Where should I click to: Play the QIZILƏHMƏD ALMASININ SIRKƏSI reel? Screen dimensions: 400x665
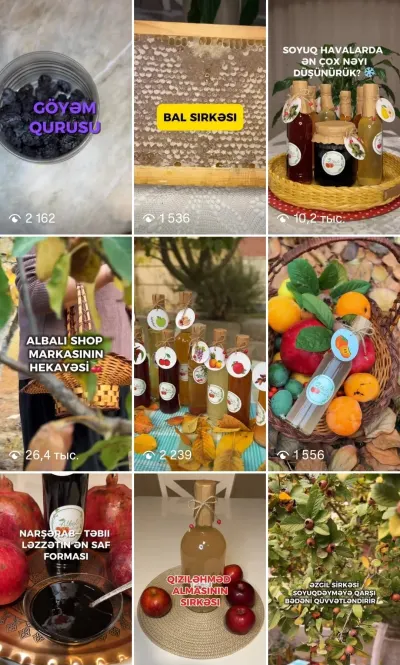[200, 569]
